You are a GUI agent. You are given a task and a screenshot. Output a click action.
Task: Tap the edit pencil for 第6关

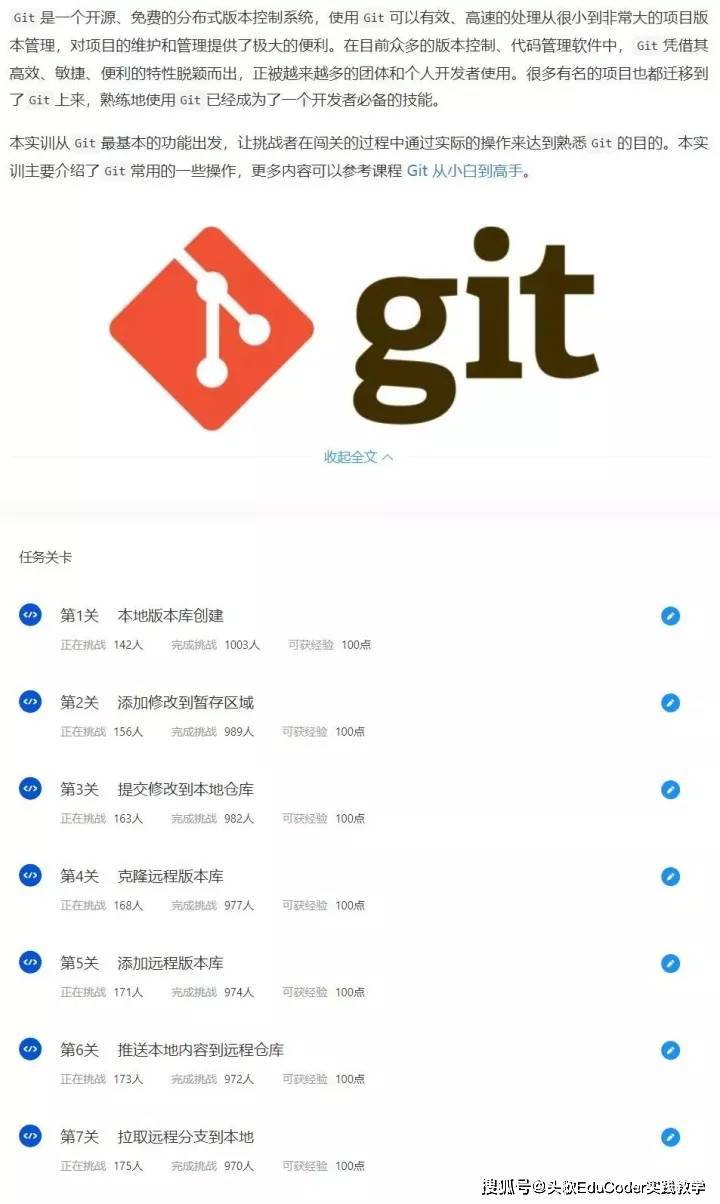pyautogui.click(x=670, y=1051)
